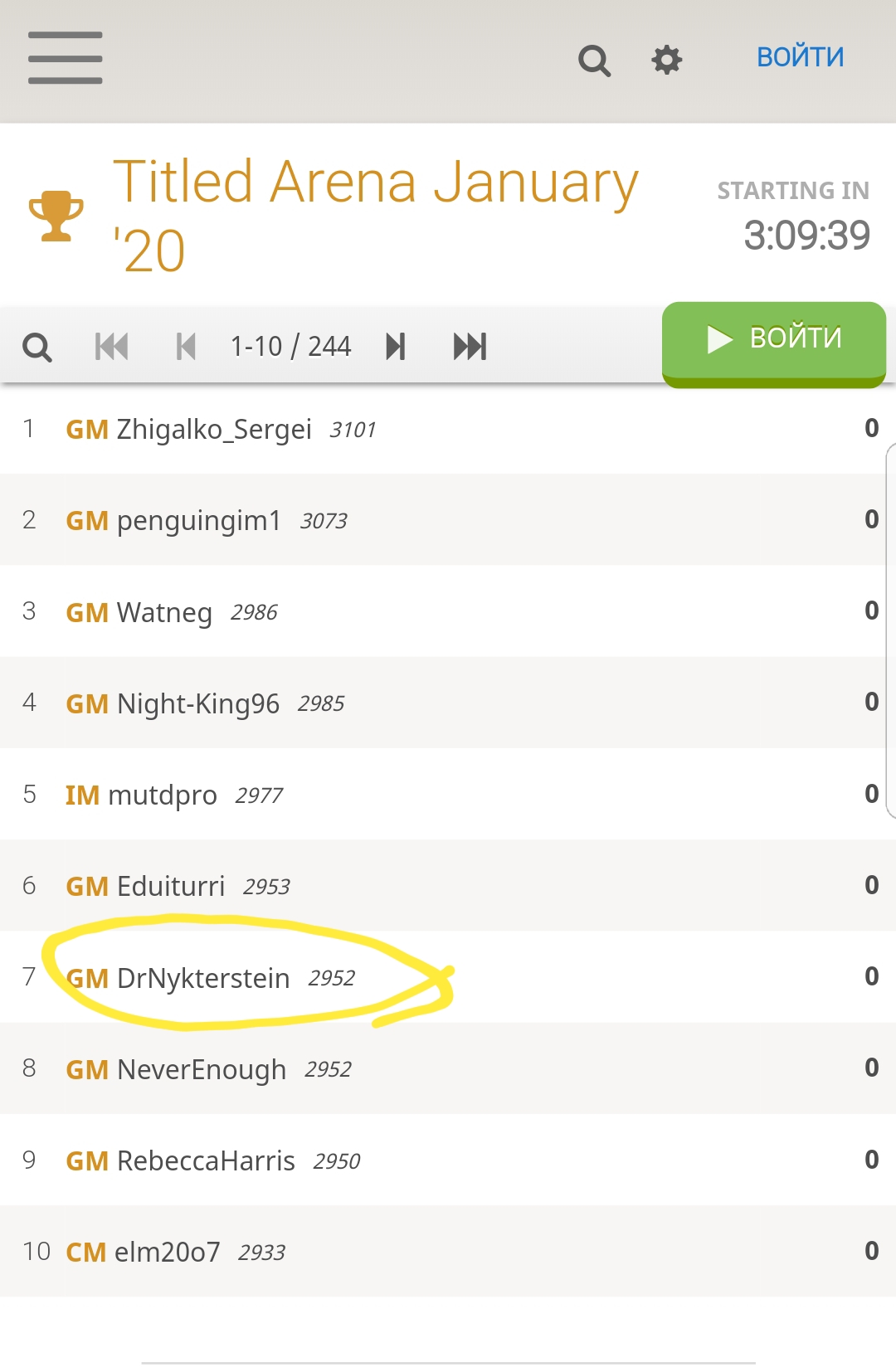Open Night-King96 player info
The image size is (896, 1372).
197,703
